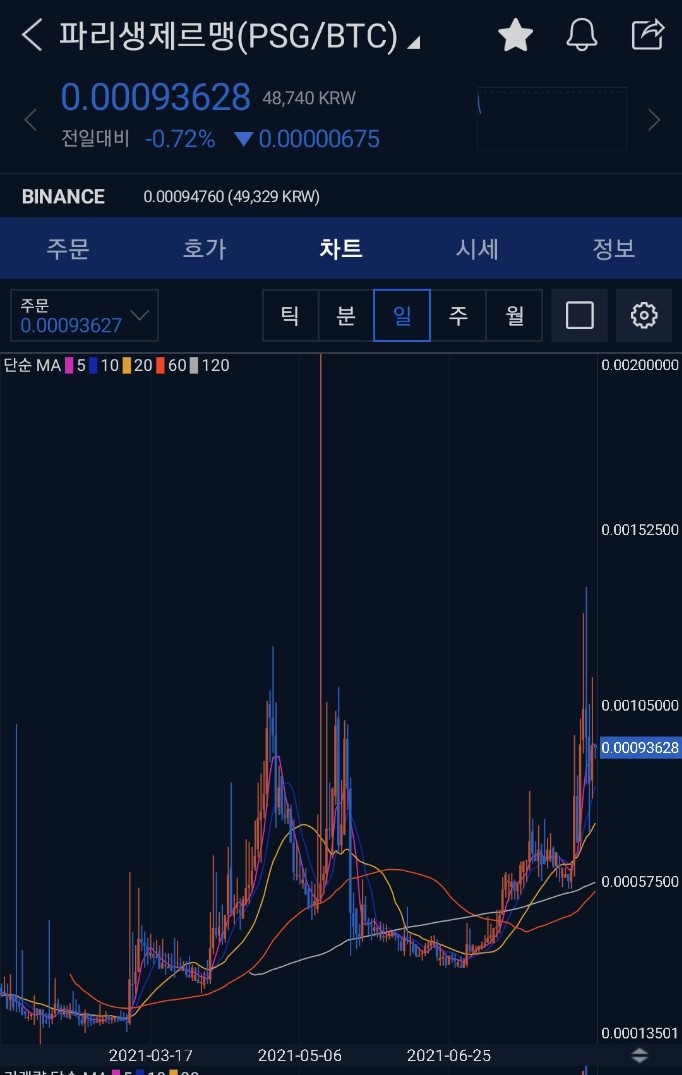
Task: Select the 월 chart interval
Action: (514, 316)
